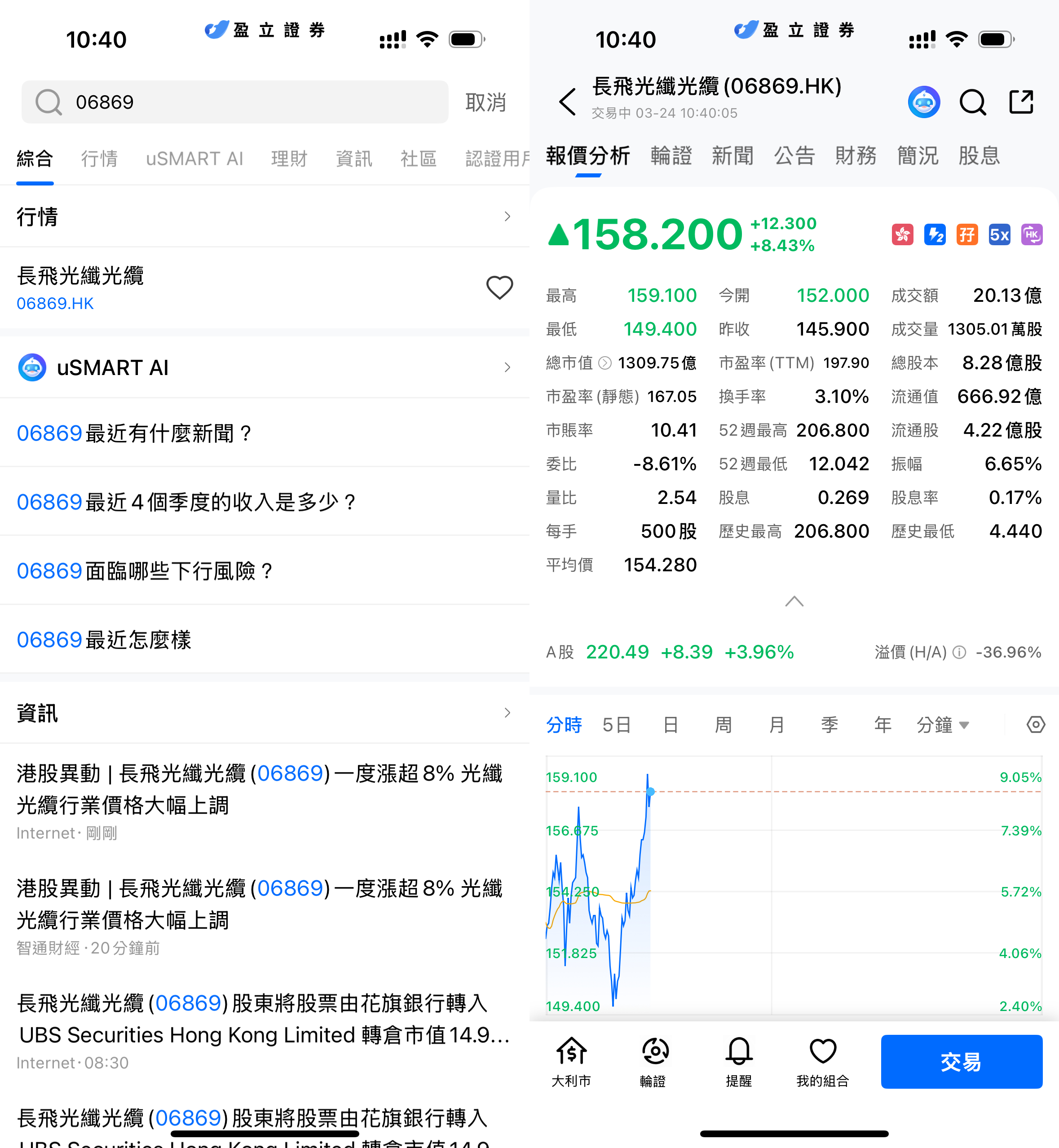This screenshot has height=1148, width=1059.
Task: Open the 財務 tab
Action: coord(856,155)
